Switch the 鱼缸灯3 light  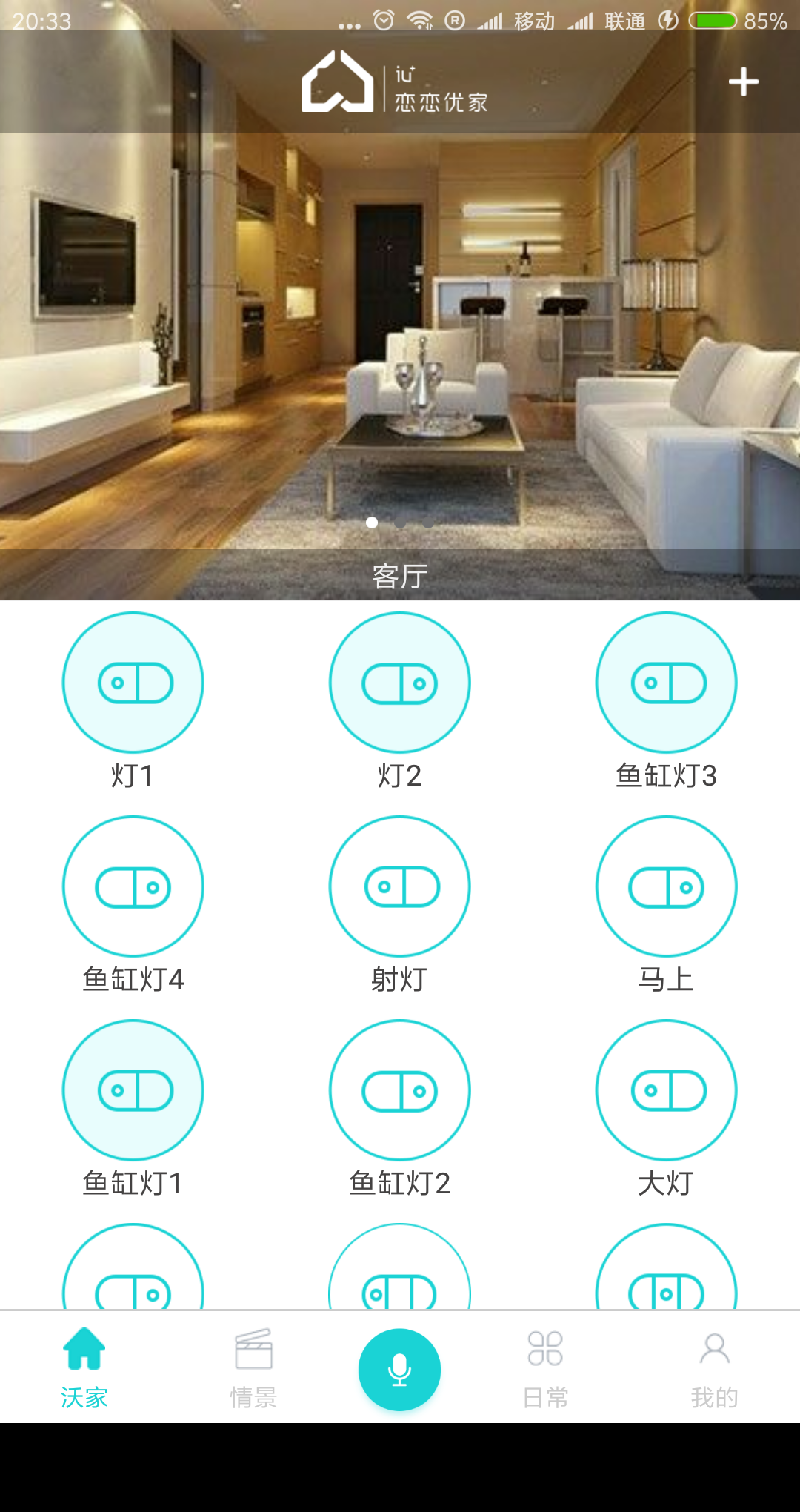[667, 683]
